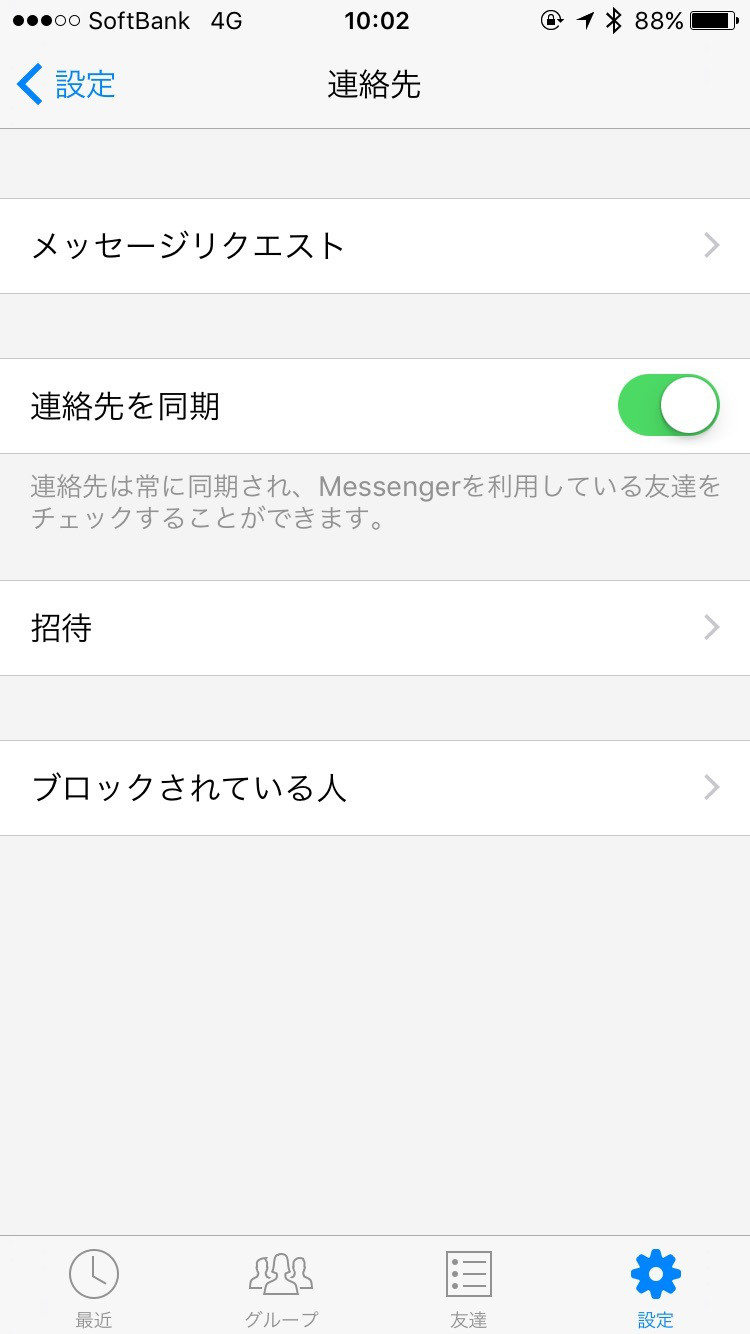Image resolution: width=750 pixels, height=1334 pixels.
Task: Switch to the グループ tab
Action: 281,1288
